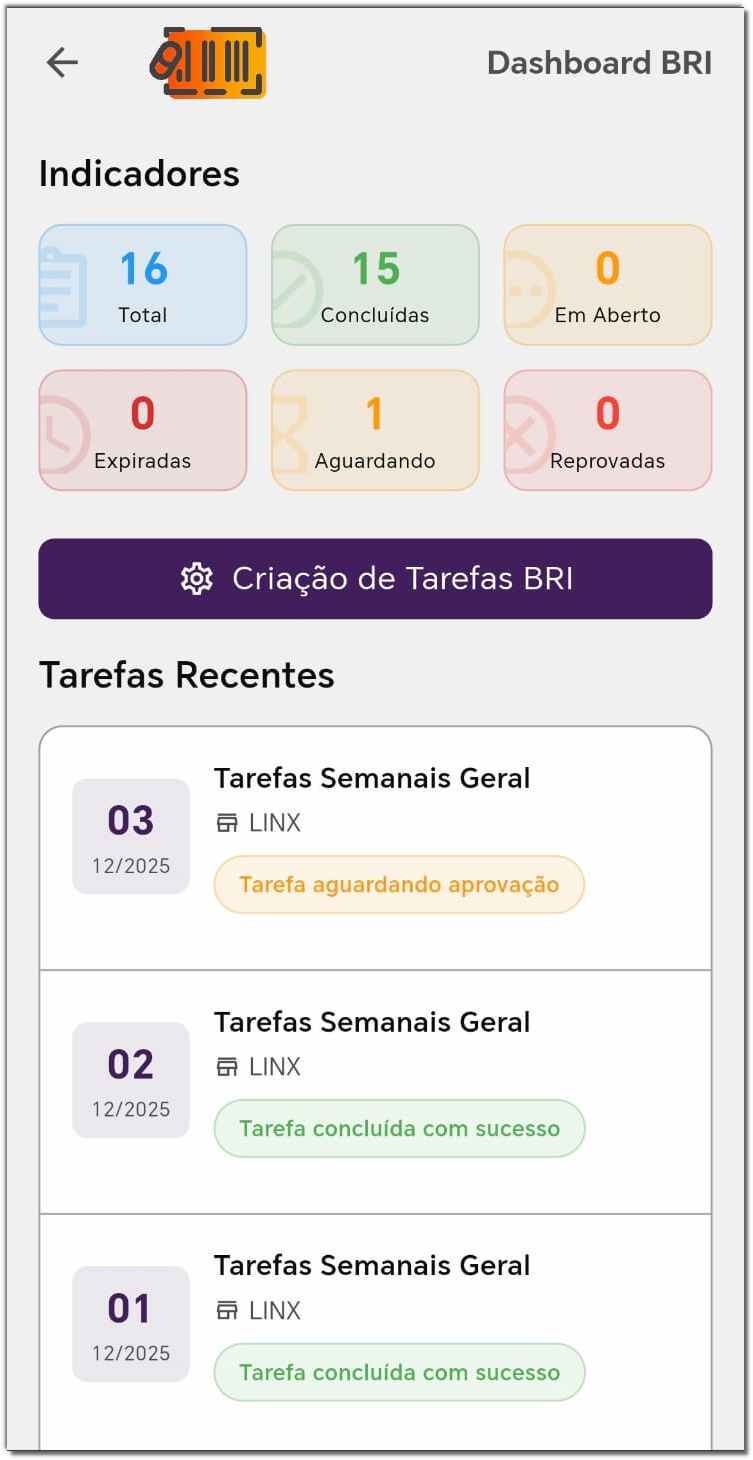Open the task dated 03 12/2025
The image size is (753, 1460).
(x=375, y=848)
